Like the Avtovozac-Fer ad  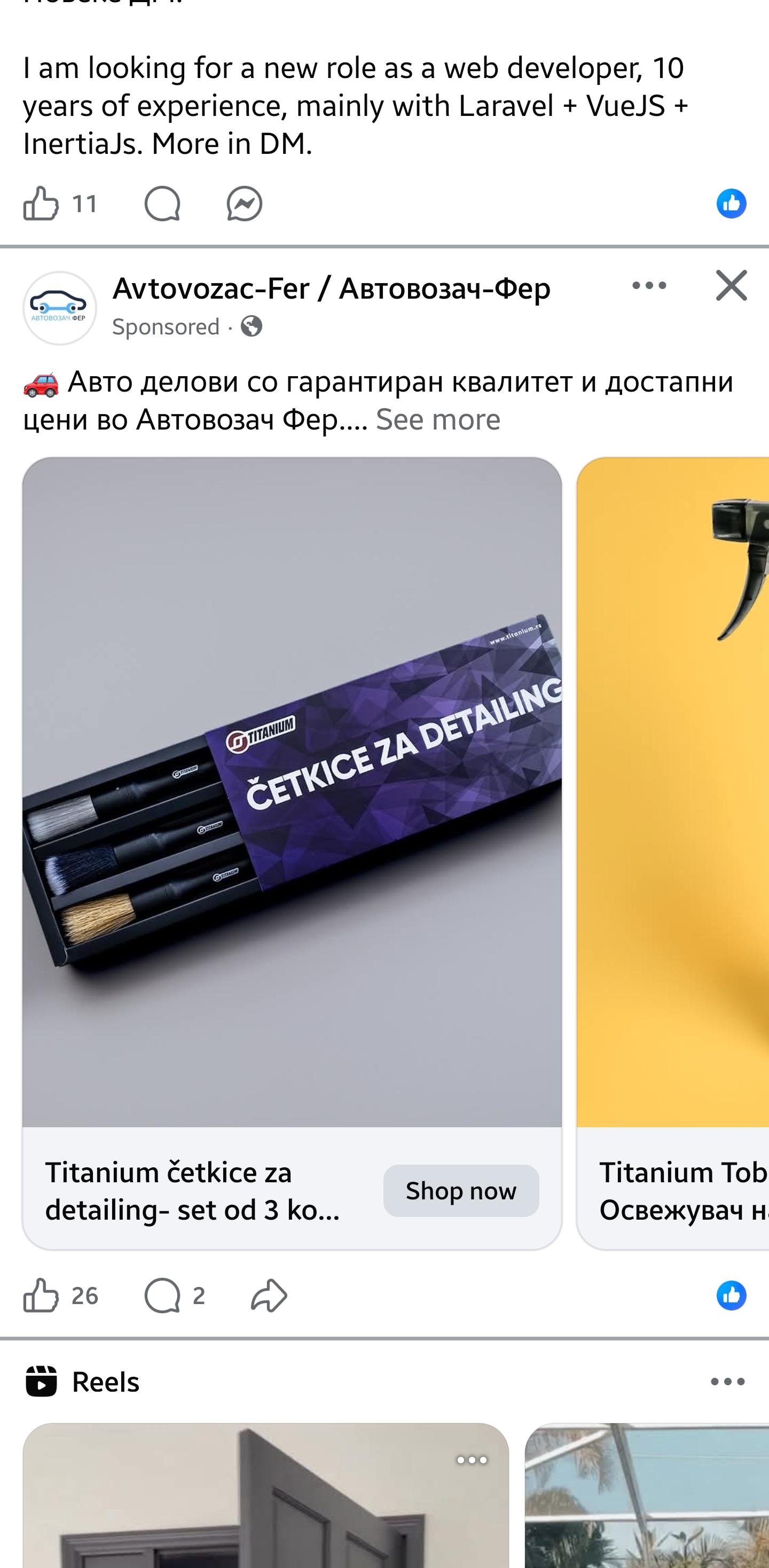click(x=41, y=1296)
